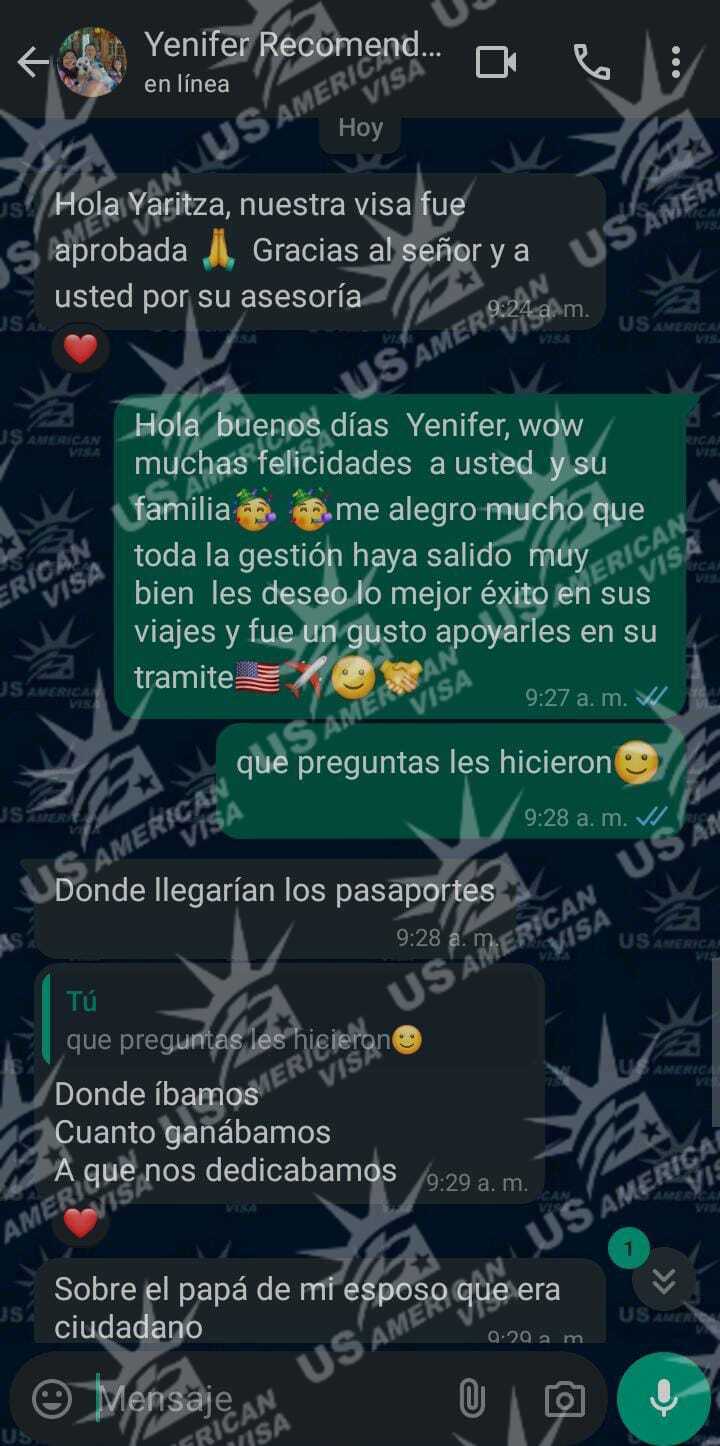Image resolution: width=720 pixels, height=1446 pixels.
Task: Open the chat overflow menu
Action: pyautogui.click(x=676, y=63)
